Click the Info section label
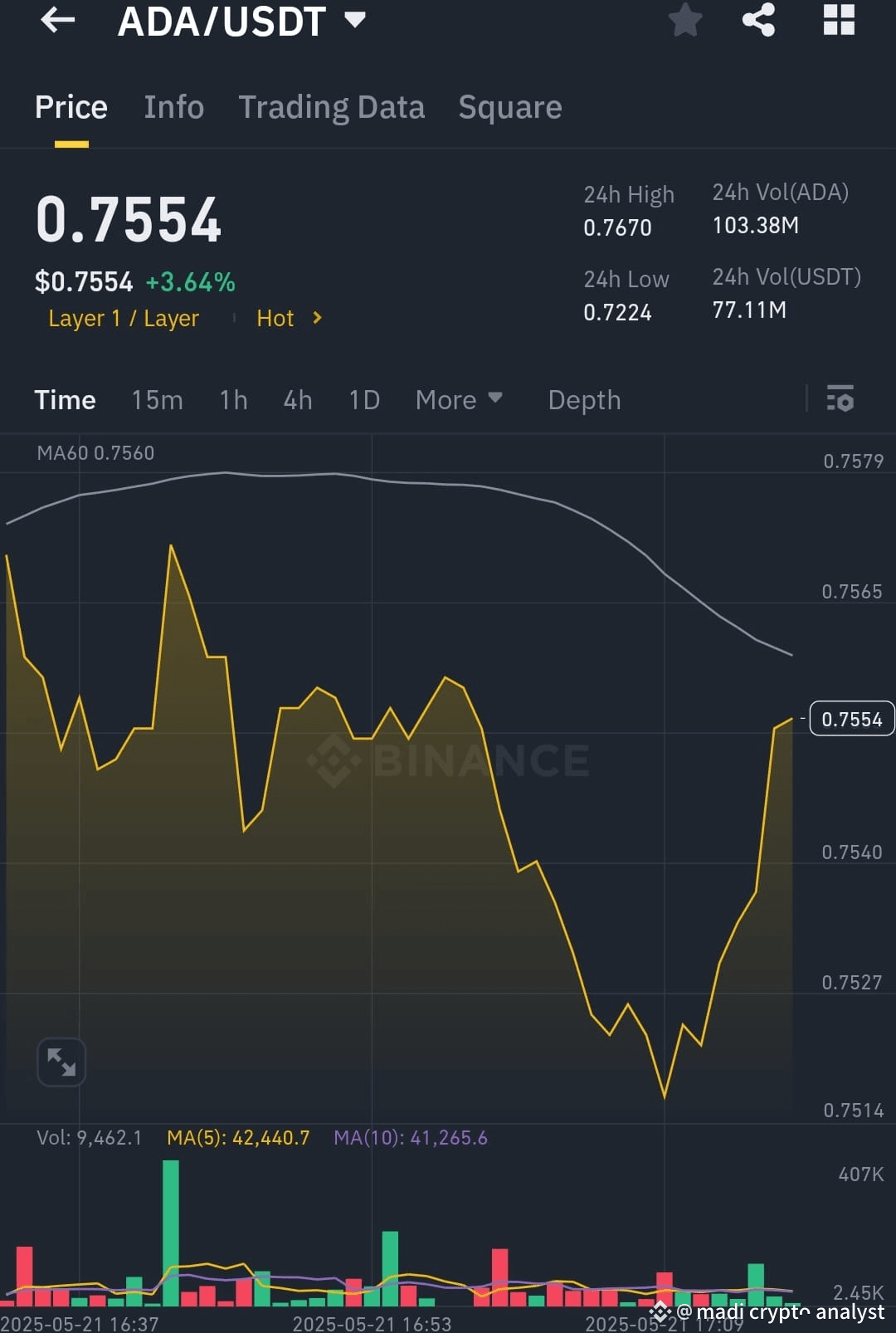This screenshot has width=896, height=1333. [x=174, y=106]
